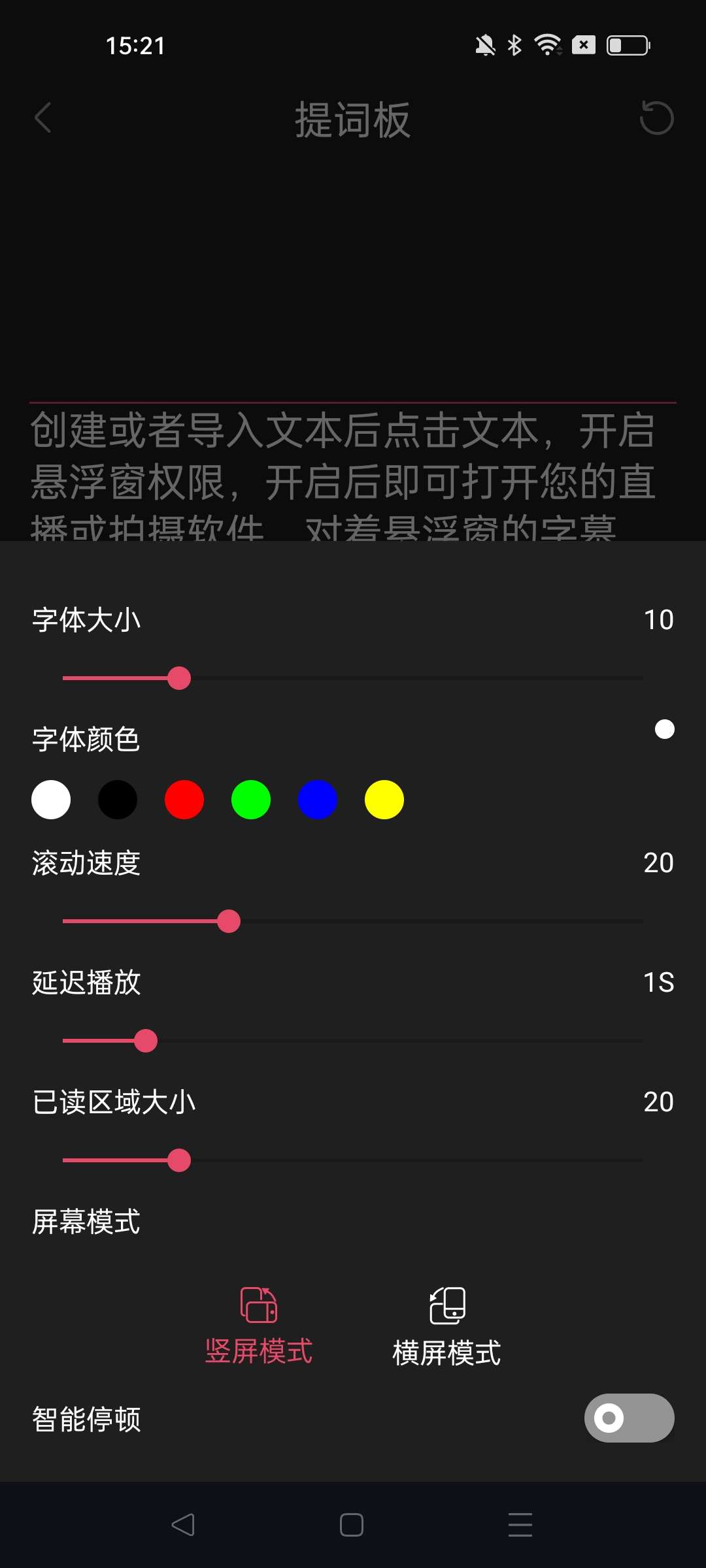Set the font color to blue
Viewport: 706px width, 1568px height.
(318, 800)
